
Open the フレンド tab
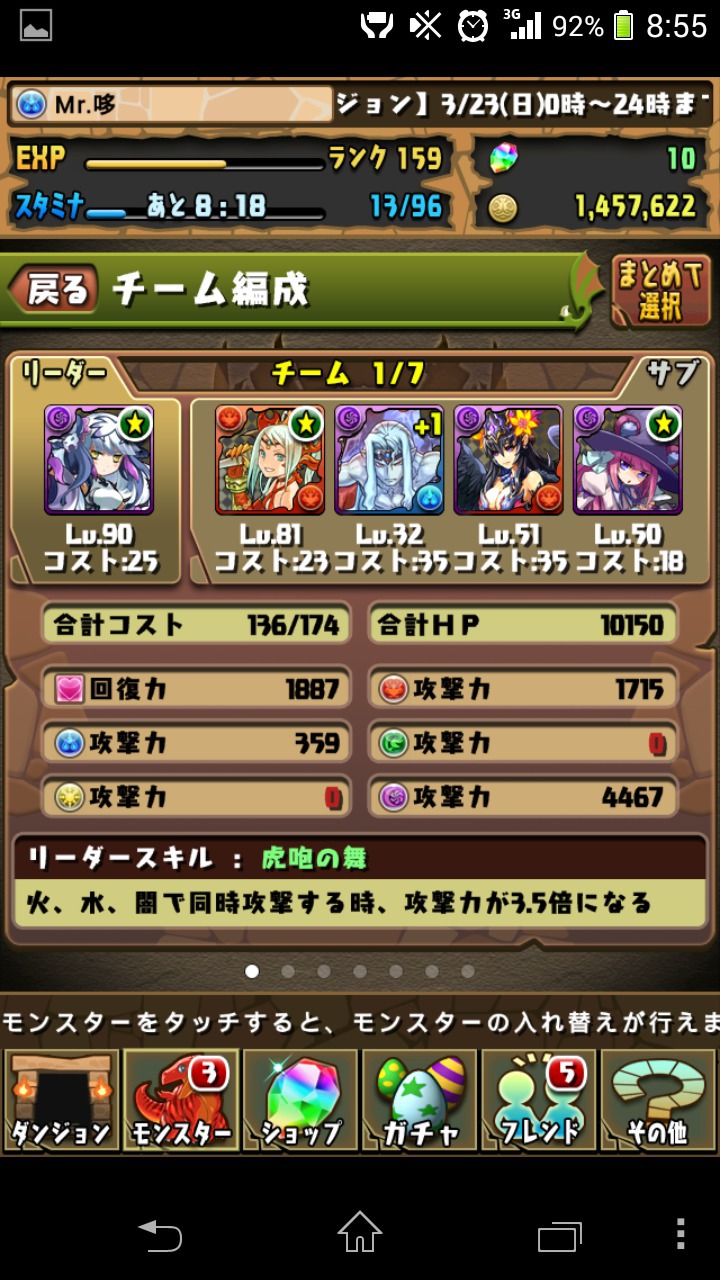[539, 1100]
